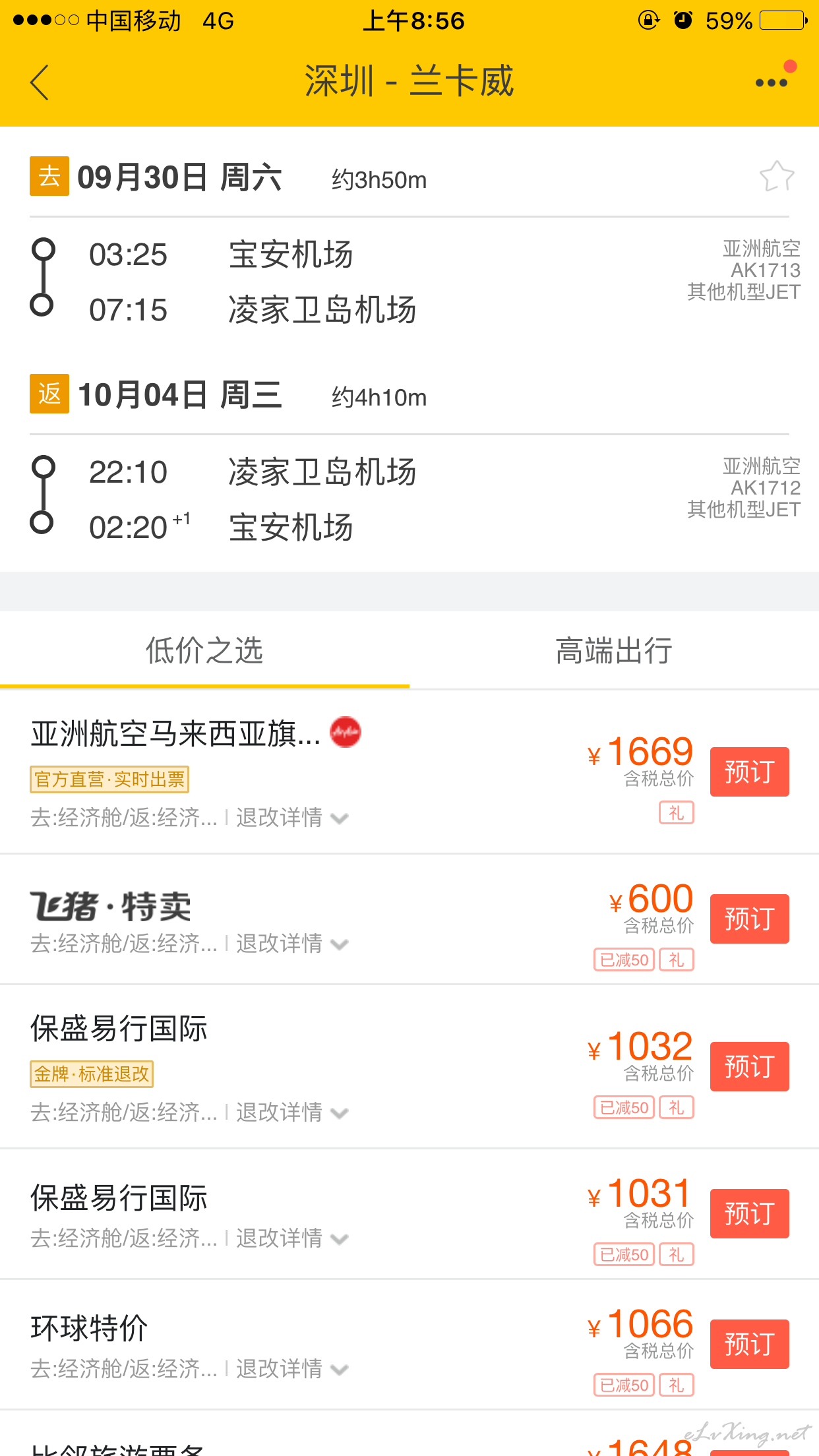This screenshot has height=1456, width=819.
Task: Book the 亚洲航空 ¥1669 offer
Action: 749,772
